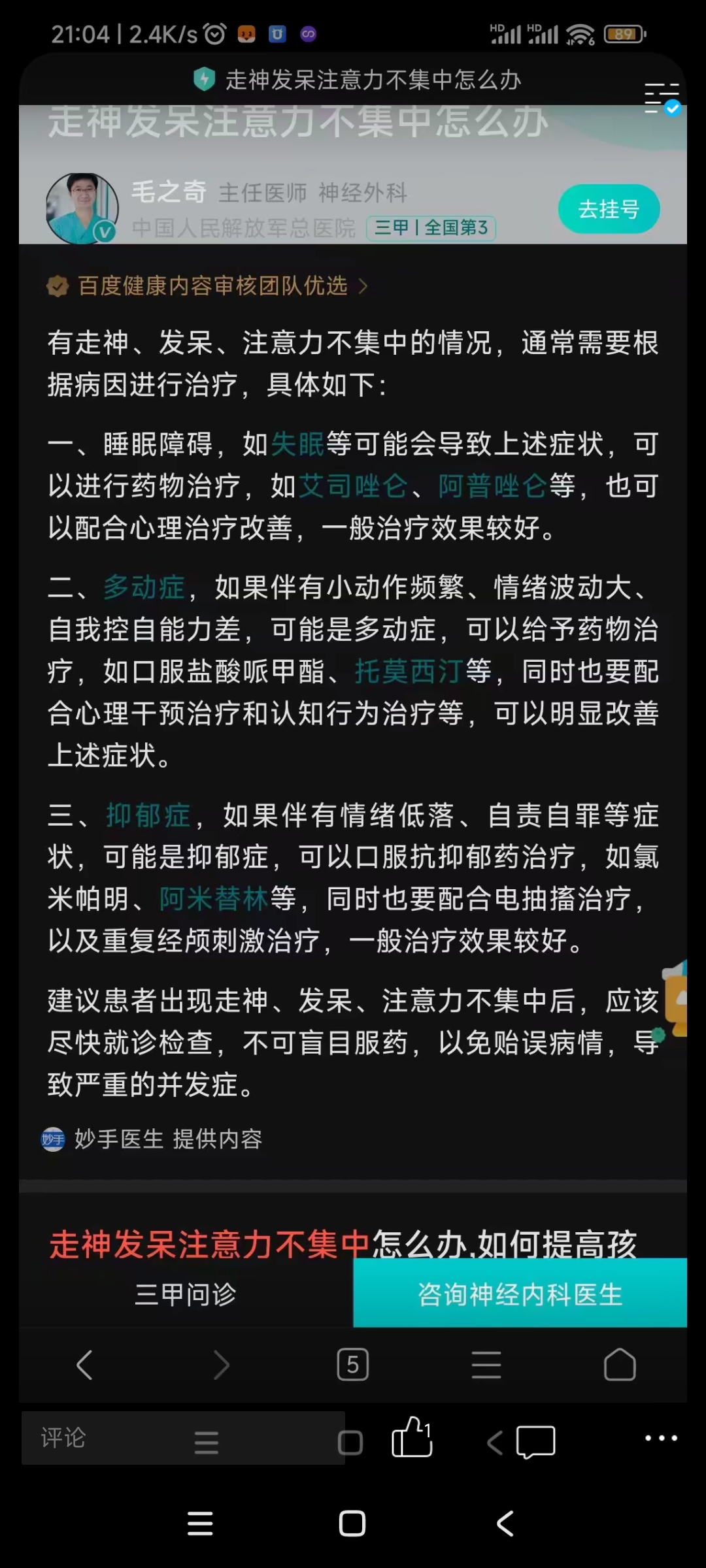The height and width of the screenshot is (1568, 706).
Task: Open Dr. 毛之奇's profile avatar
Action: (x=82, y=208)
